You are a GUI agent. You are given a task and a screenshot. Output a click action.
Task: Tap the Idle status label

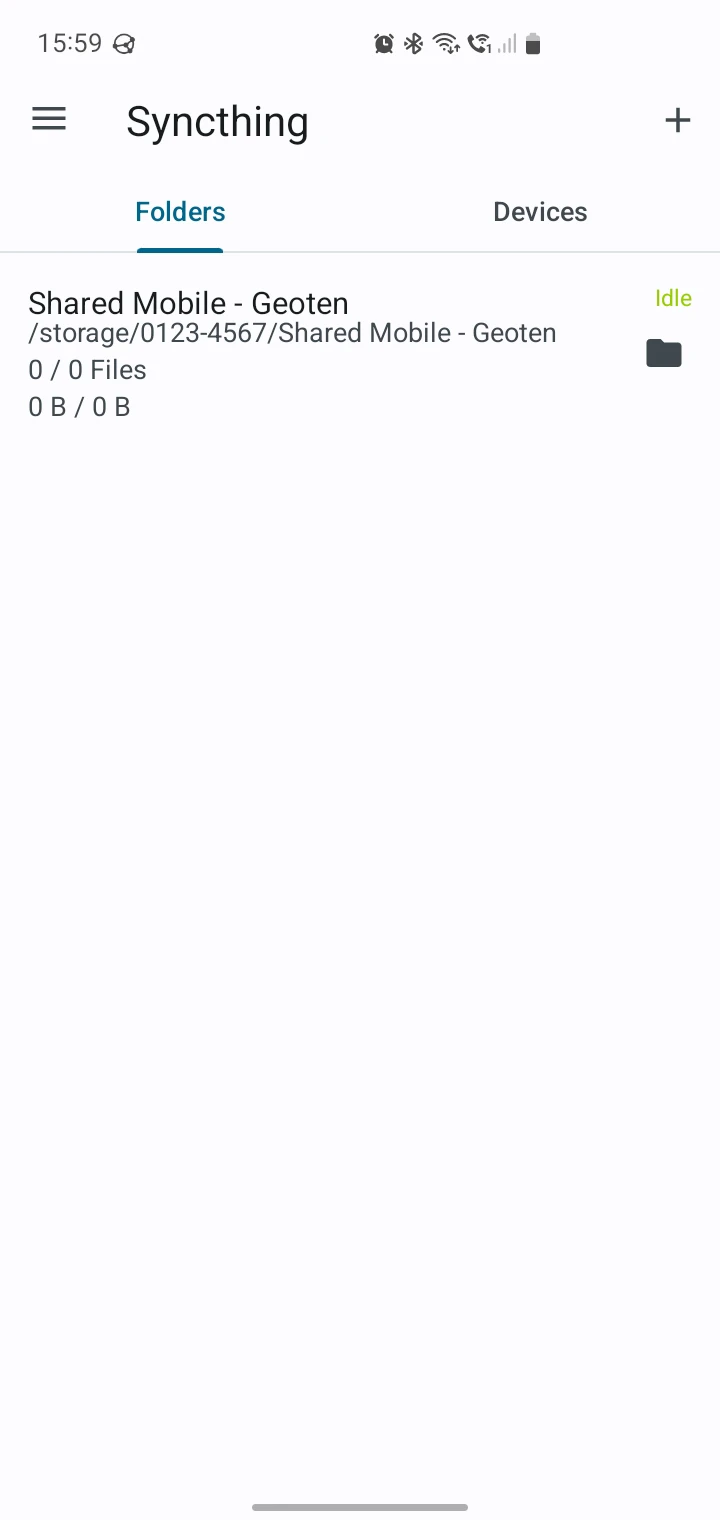coord(673,298)
